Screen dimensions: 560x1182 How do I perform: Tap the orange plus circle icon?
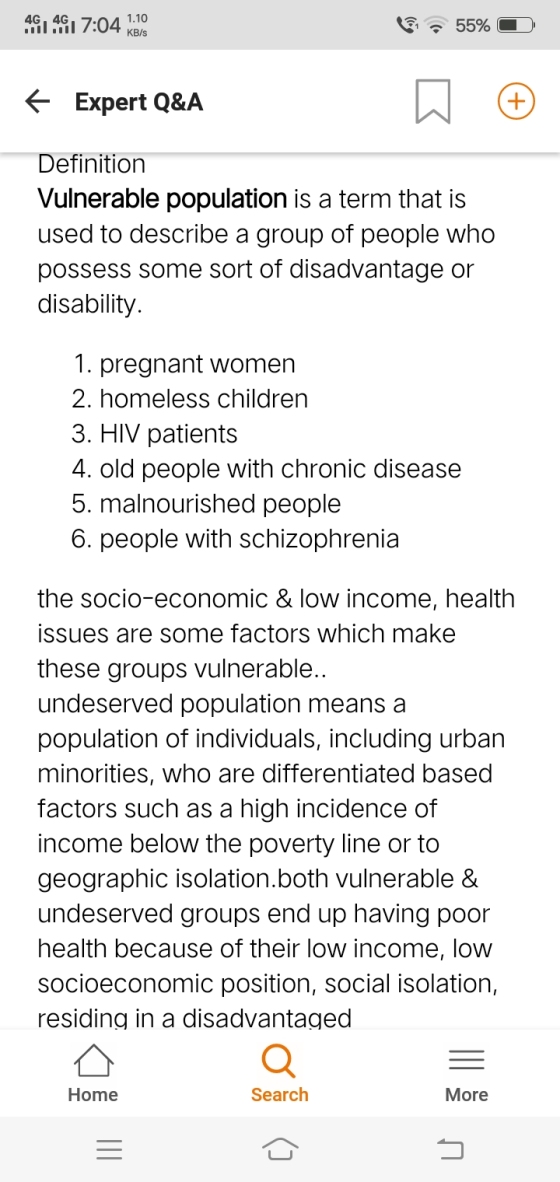tap(516, 102)
